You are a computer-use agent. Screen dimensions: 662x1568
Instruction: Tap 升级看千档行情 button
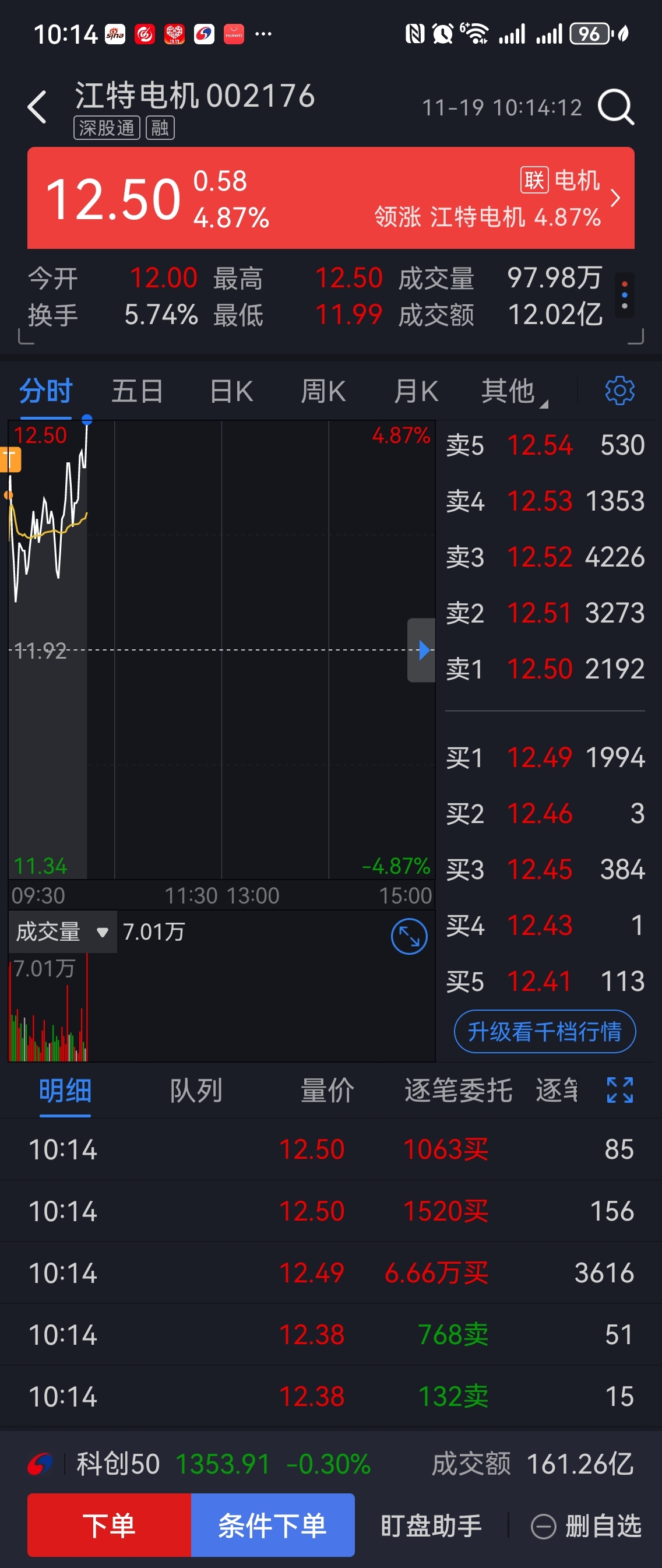[544, 1031]
